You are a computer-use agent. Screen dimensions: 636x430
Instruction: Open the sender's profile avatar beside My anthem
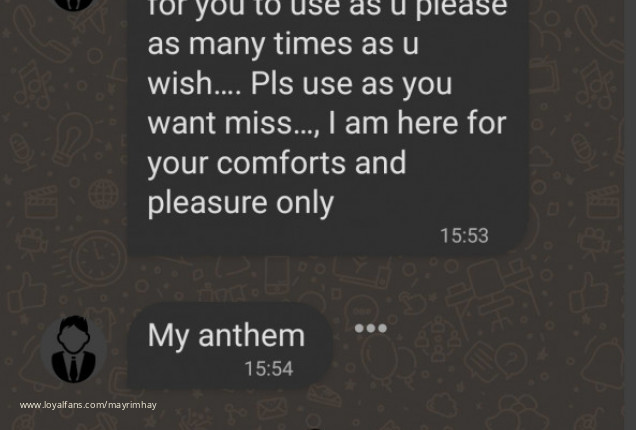click(73, 350)
